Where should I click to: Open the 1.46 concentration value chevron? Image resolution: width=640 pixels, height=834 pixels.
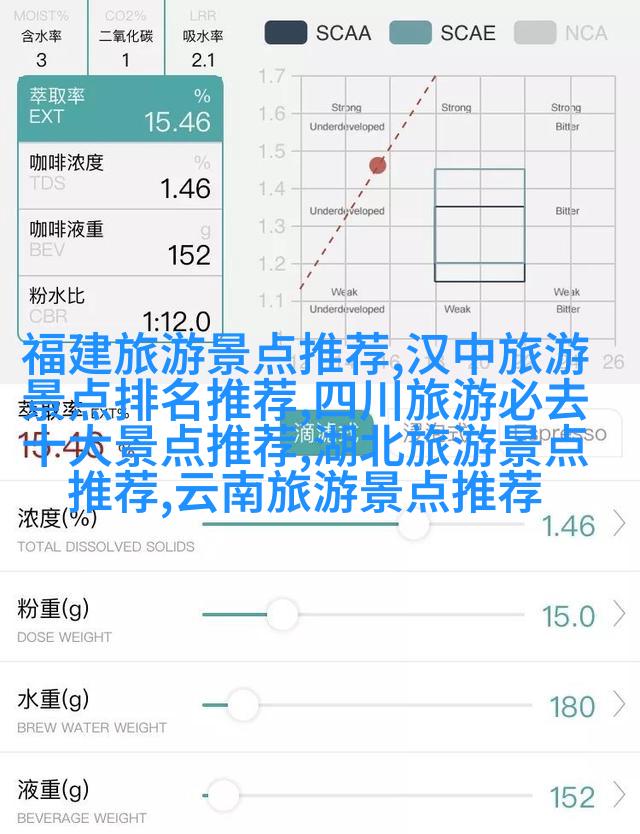pyautogui.click(x=620, y=523)
